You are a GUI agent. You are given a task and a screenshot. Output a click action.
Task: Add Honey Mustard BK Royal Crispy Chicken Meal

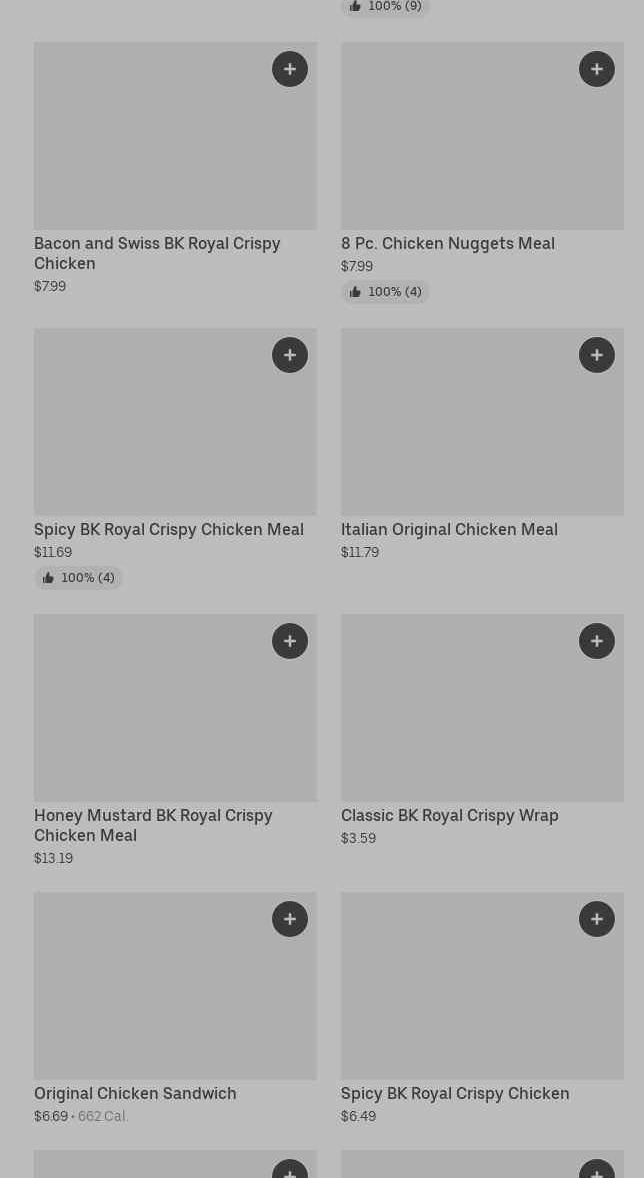click(290, 641)
